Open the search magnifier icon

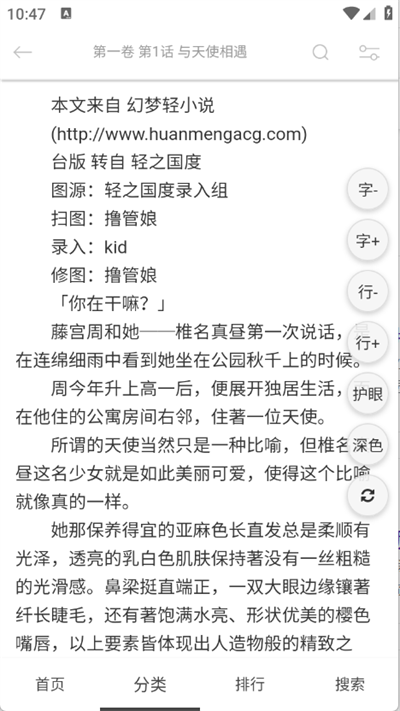pos(320,53)
